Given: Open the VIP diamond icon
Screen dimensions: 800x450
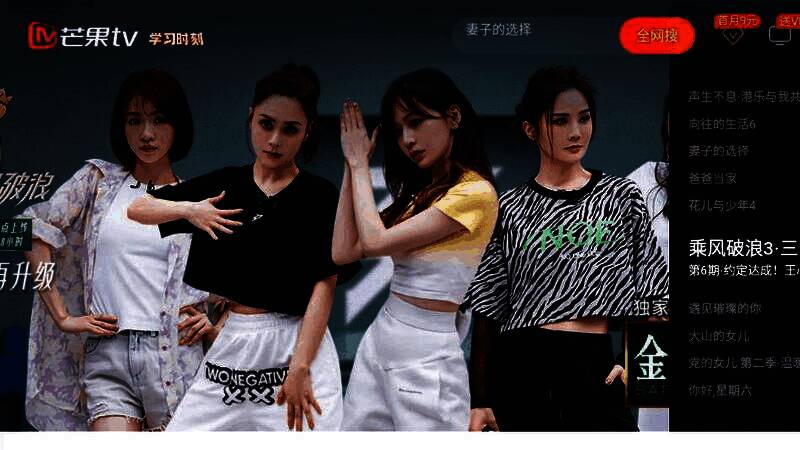Looking at the screenshot, I should 733,35.
